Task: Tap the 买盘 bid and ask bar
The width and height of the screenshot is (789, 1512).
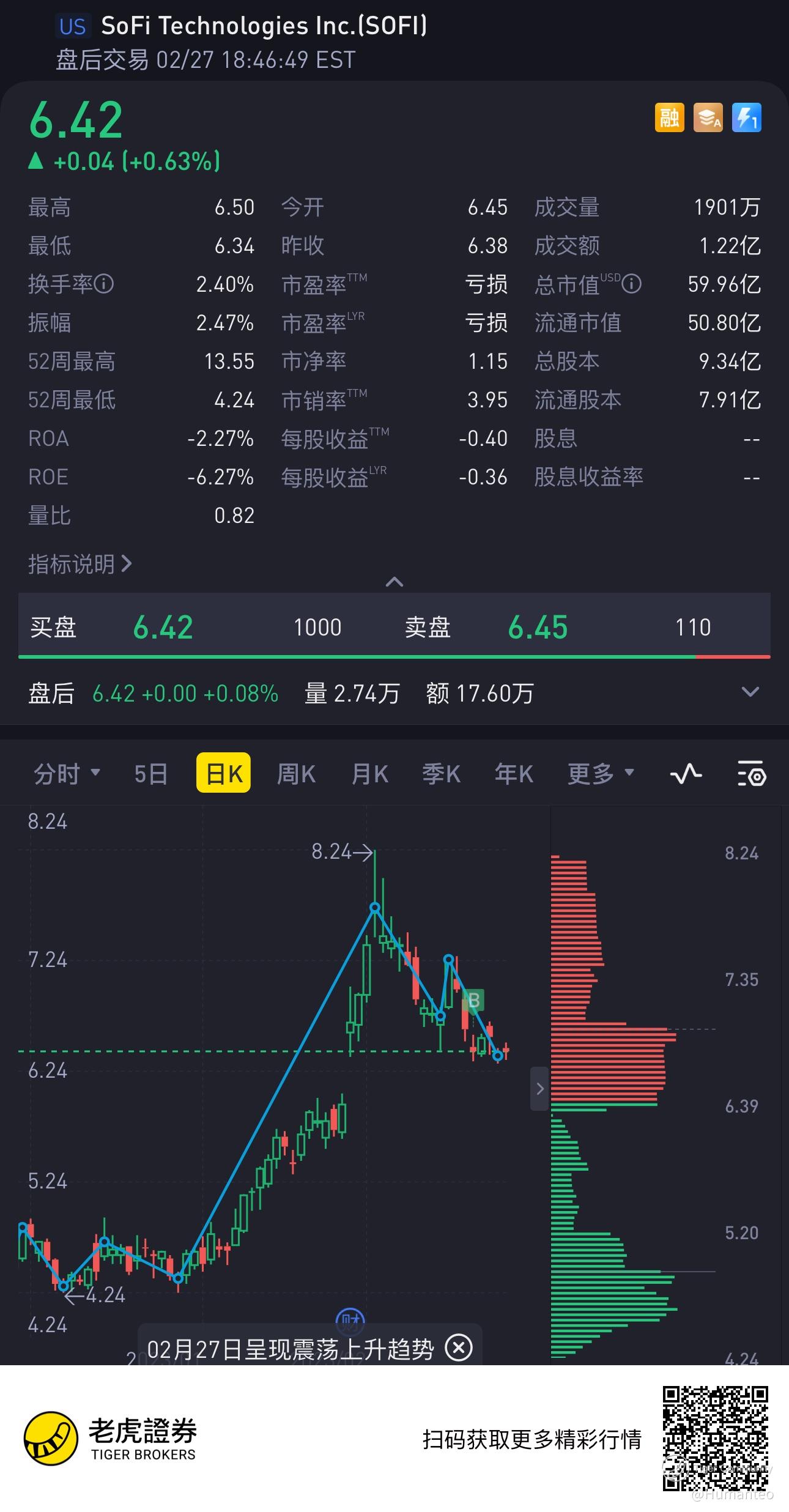Action: coord(394,627)
